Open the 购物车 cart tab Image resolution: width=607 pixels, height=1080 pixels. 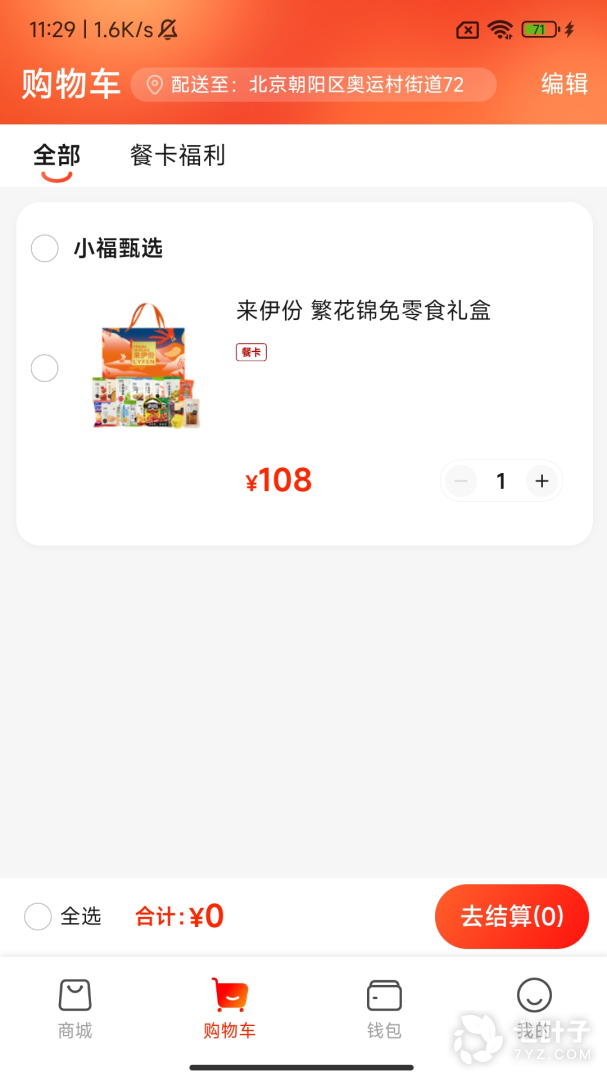(229, 1008)
